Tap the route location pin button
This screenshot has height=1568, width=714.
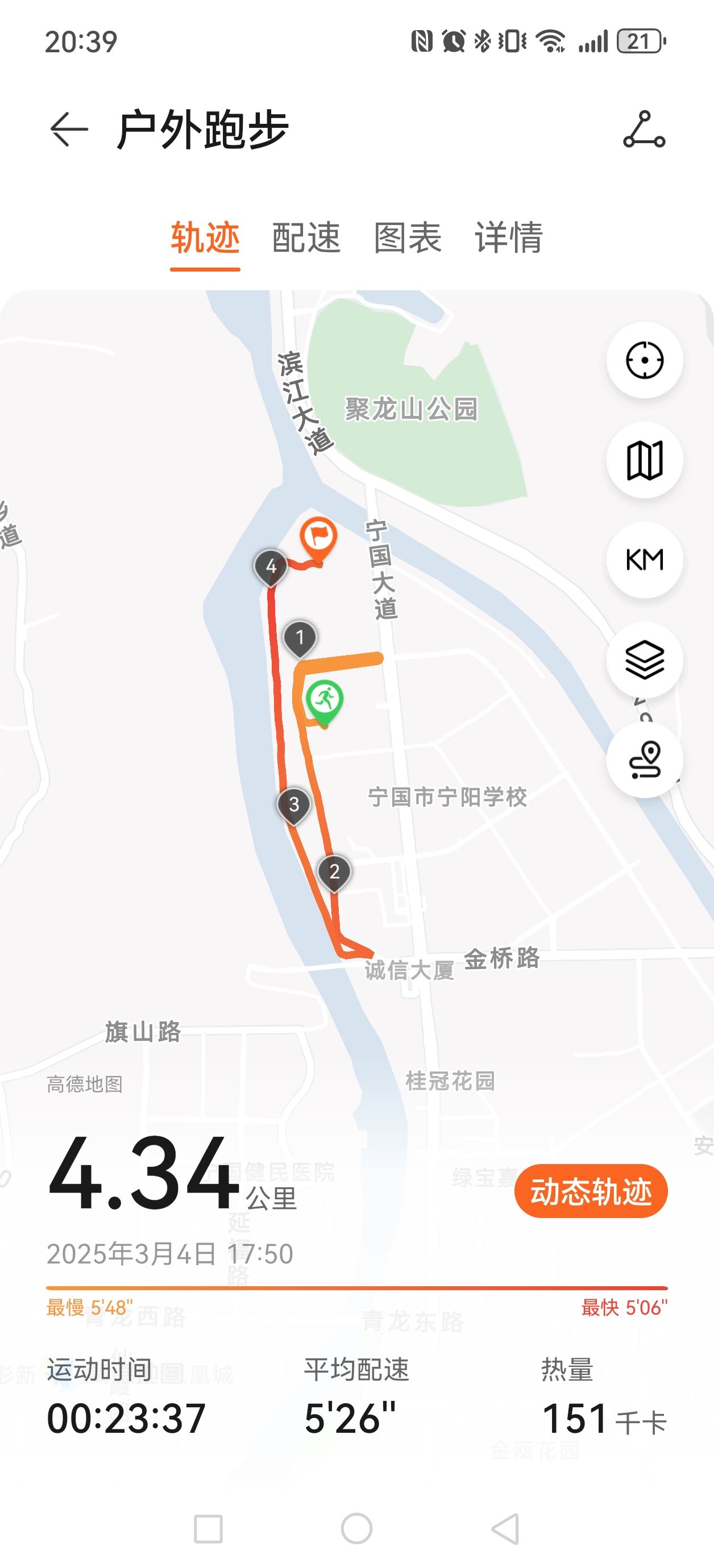tap(644, 760)
